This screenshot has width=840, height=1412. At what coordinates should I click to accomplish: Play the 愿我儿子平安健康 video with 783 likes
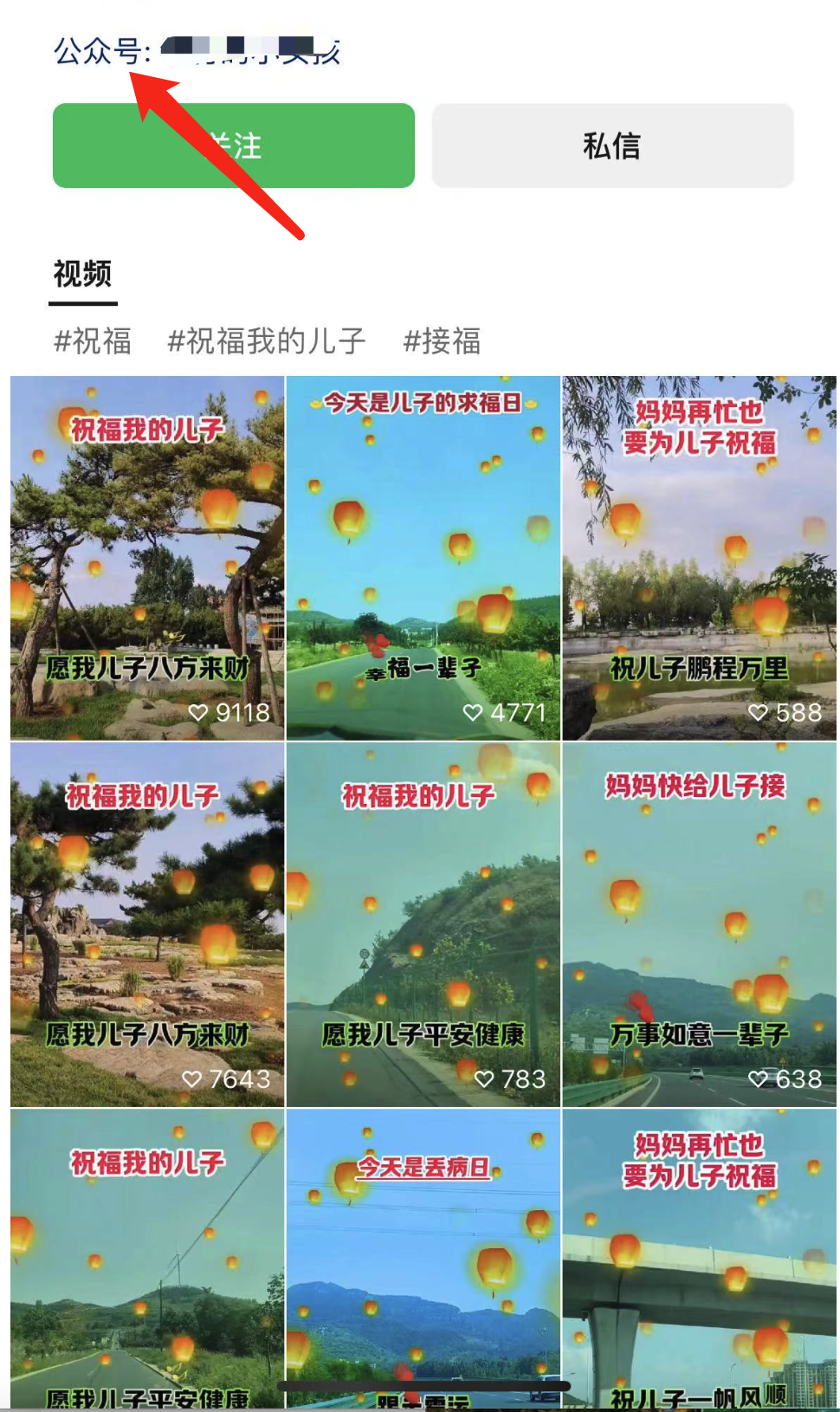(x=423, y=924)
